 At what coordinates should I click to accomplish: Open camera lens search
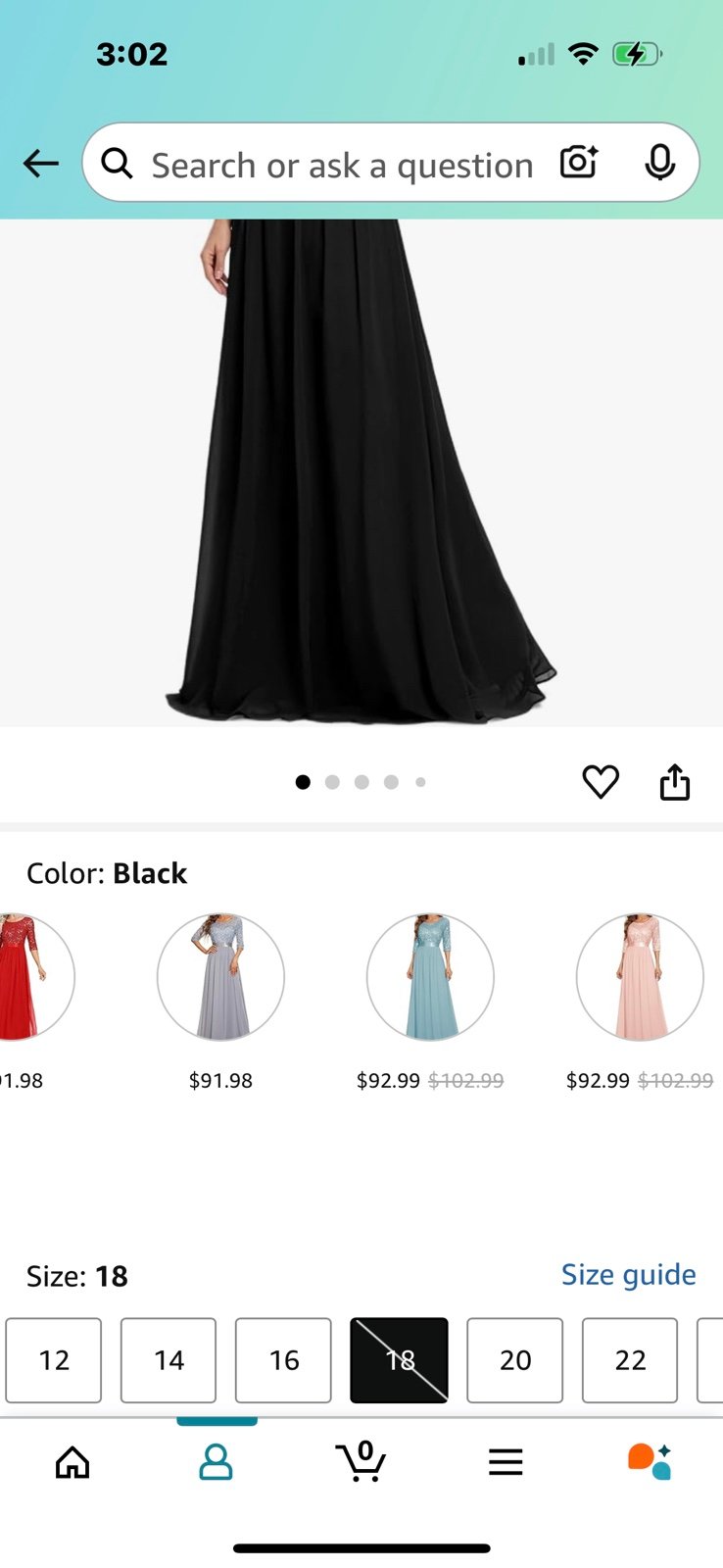click(x=579, y=163)
